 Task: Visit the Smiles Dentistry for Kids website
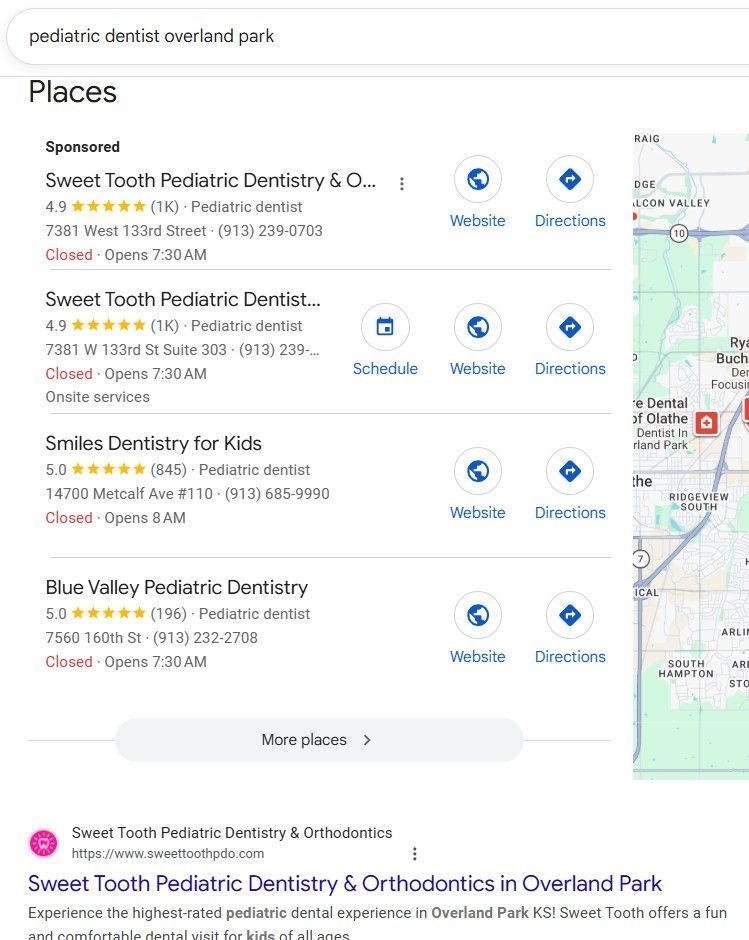(x=478, y=472)
